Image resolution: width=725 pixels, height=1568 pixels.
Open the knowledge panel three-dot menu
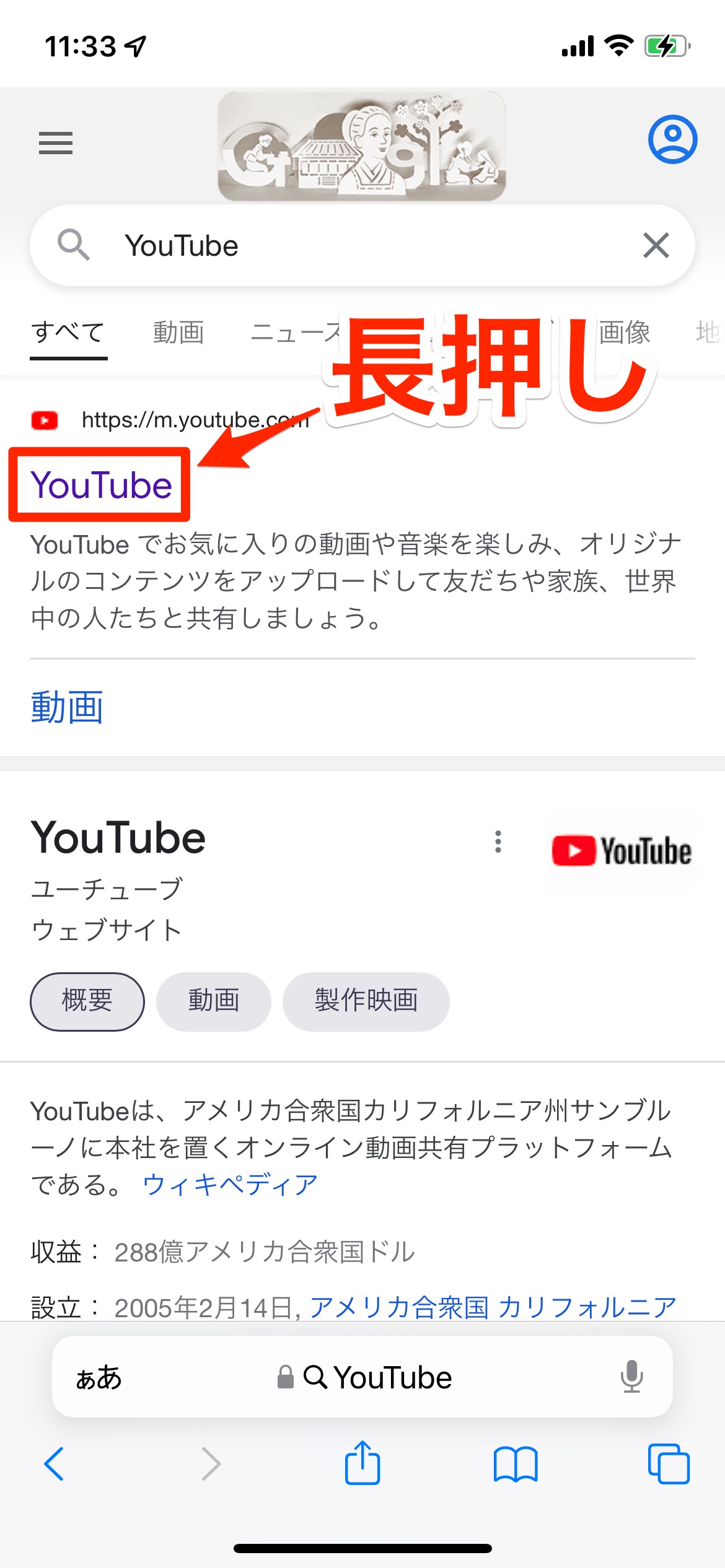click(499, 842)
